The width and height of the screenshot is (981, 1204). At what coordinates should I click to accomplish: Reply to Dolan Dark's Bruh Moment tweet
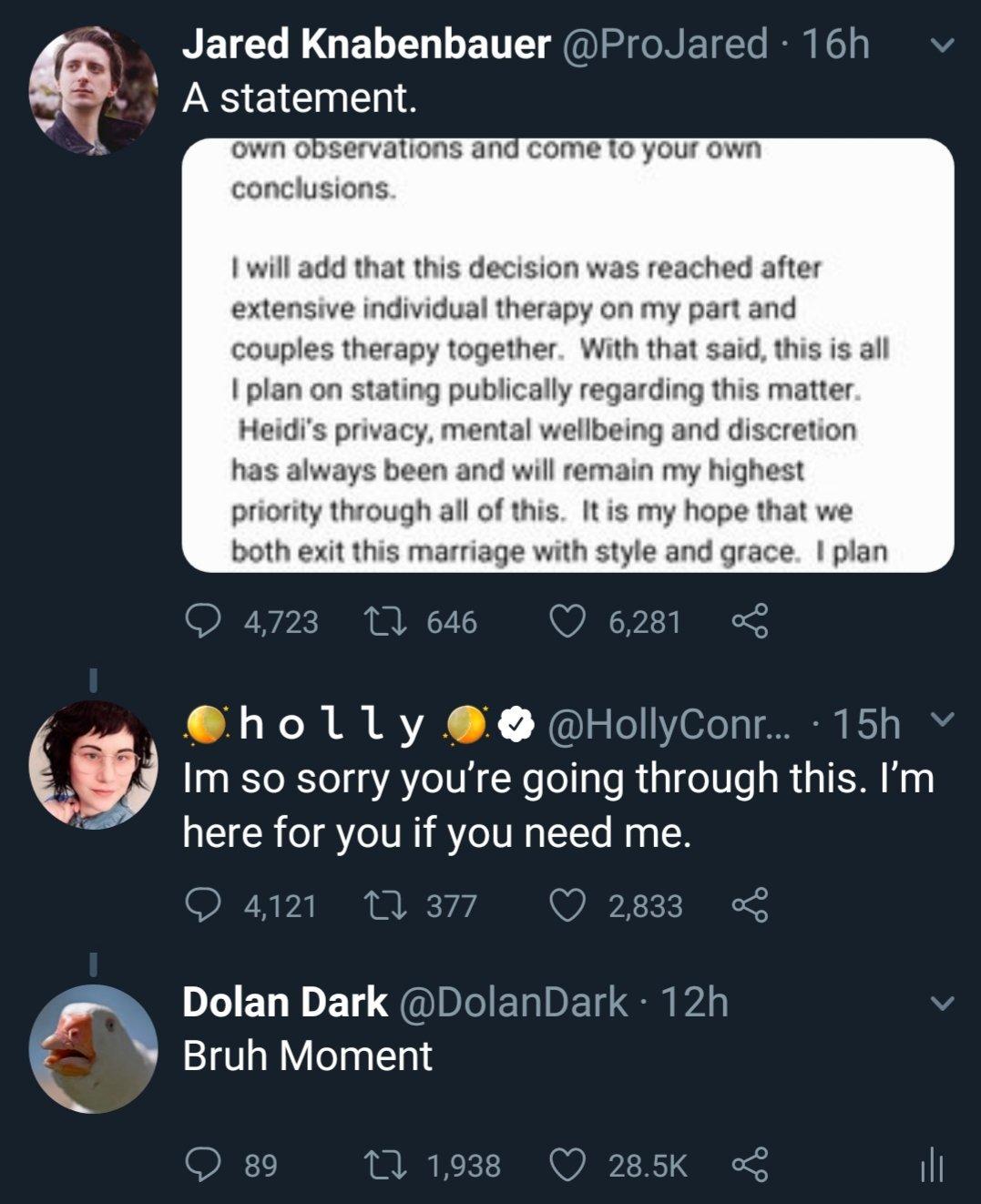point(200,1165)
